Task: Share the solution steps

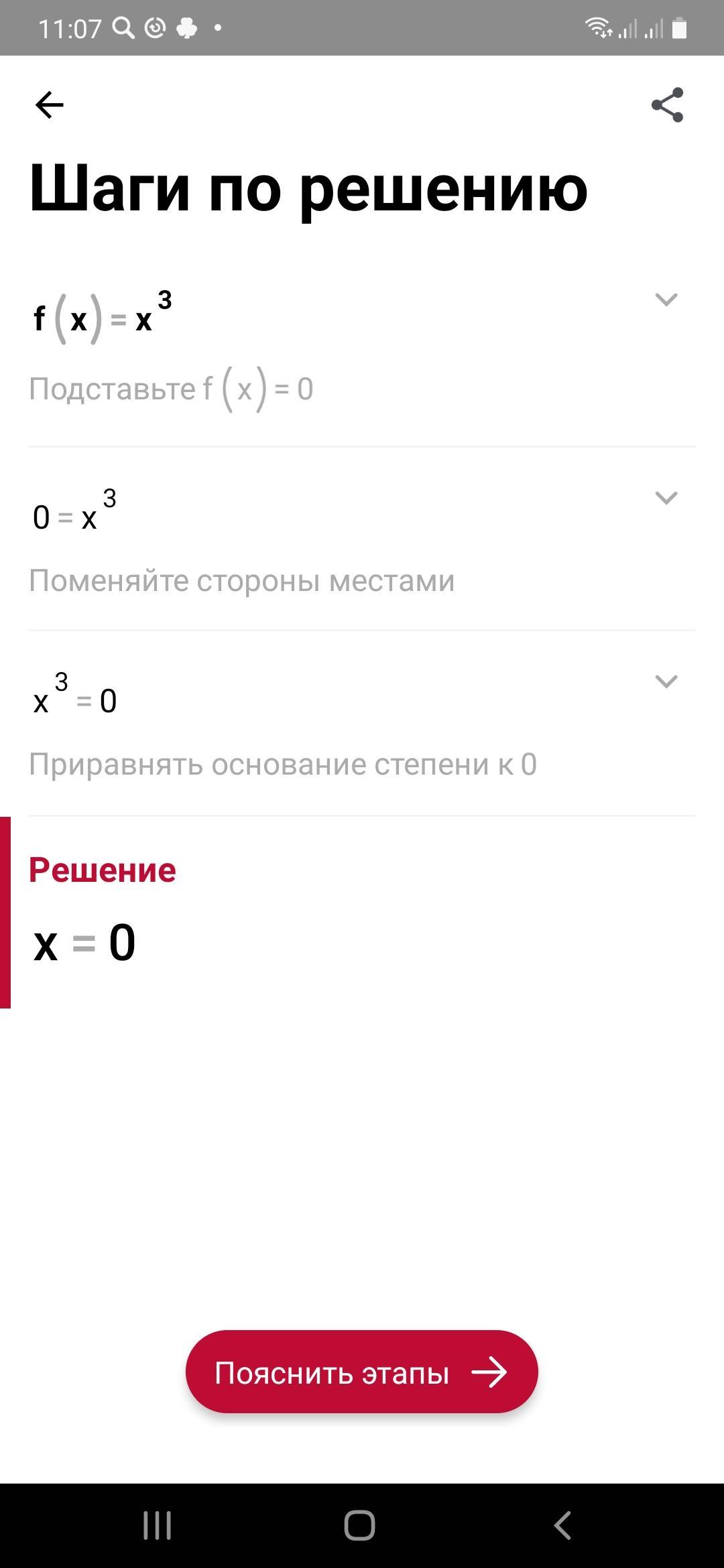Action: (667, 105)
